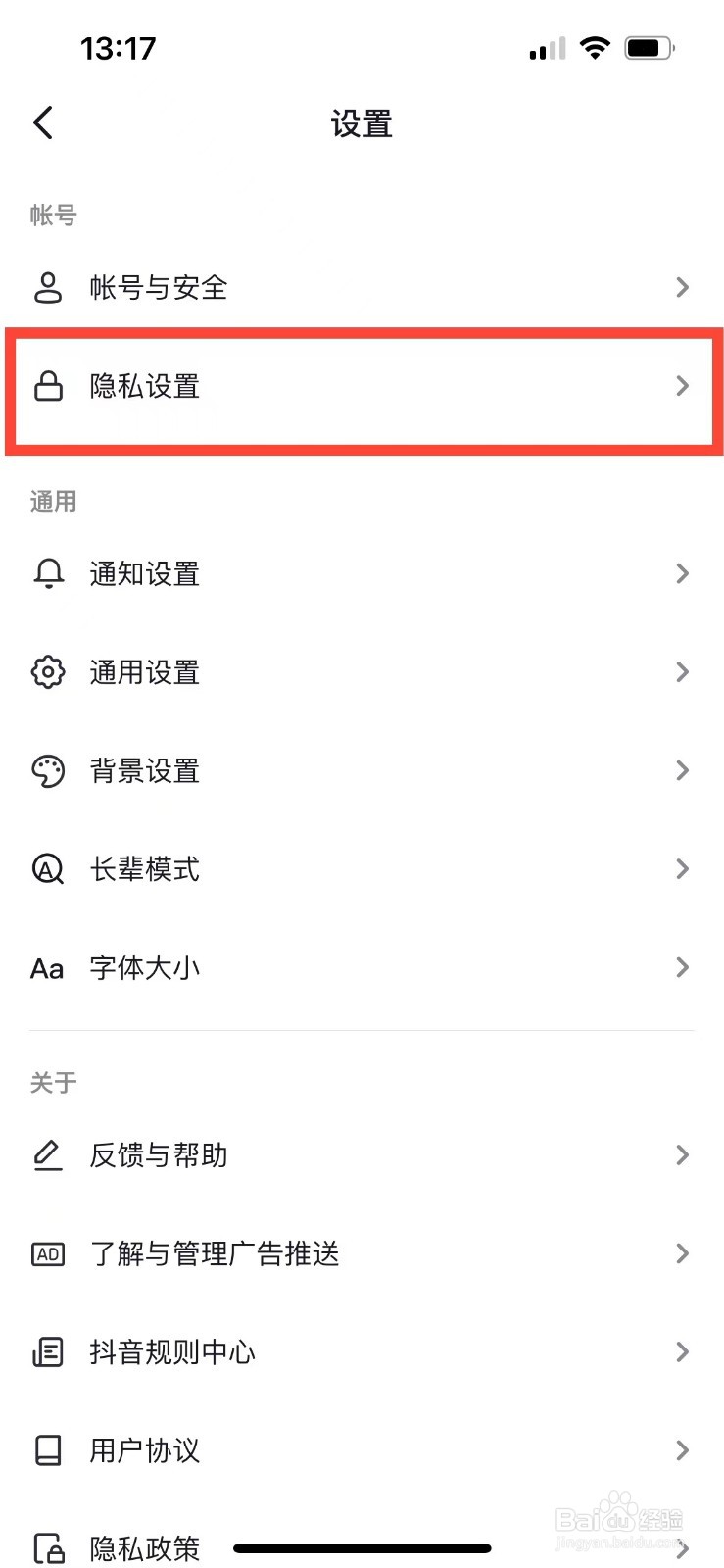Click the bell icon for 通知设置
The height and width of the screenshot is (1568, 724).
[x=47, y=574]
